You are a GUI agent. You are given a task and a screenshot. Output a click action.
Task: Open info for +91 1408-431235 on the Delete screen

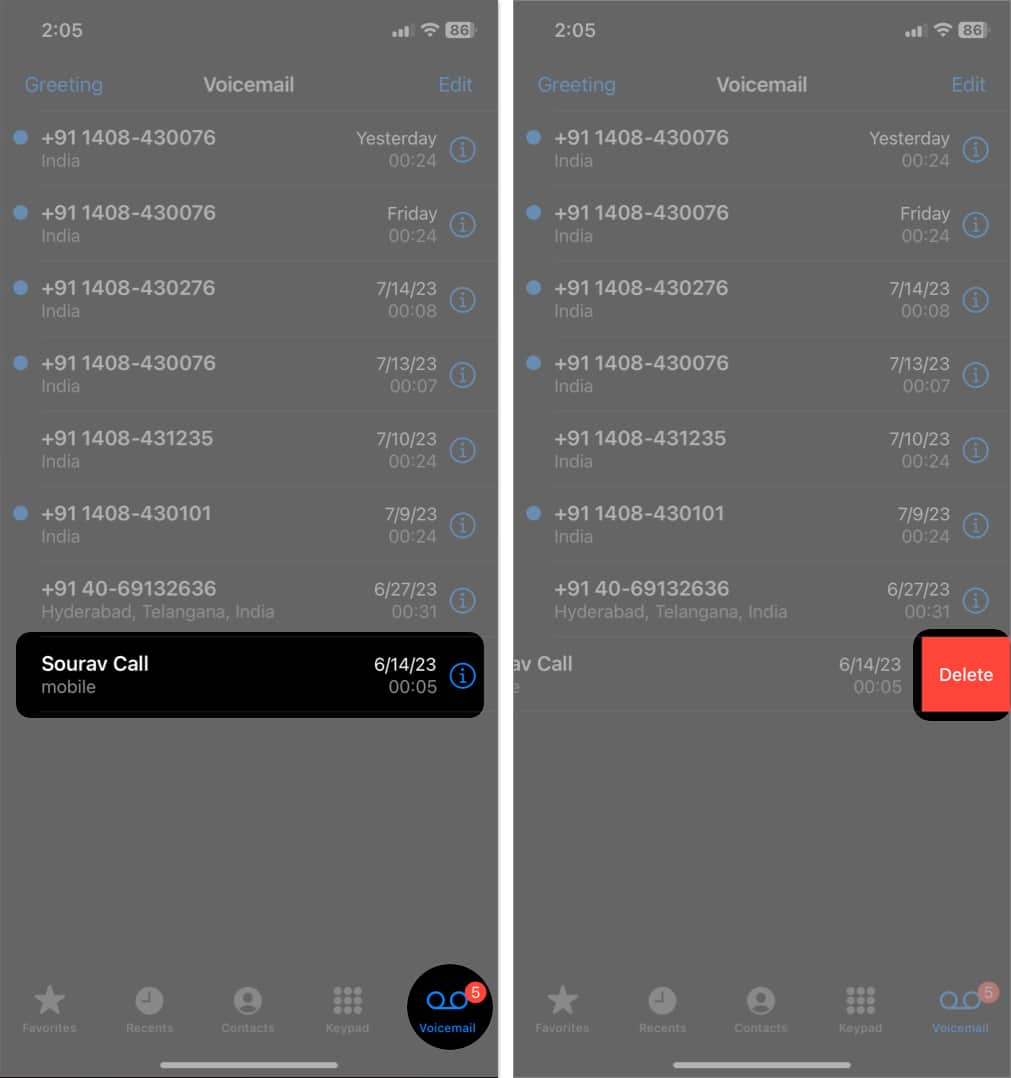coord(975,450)
